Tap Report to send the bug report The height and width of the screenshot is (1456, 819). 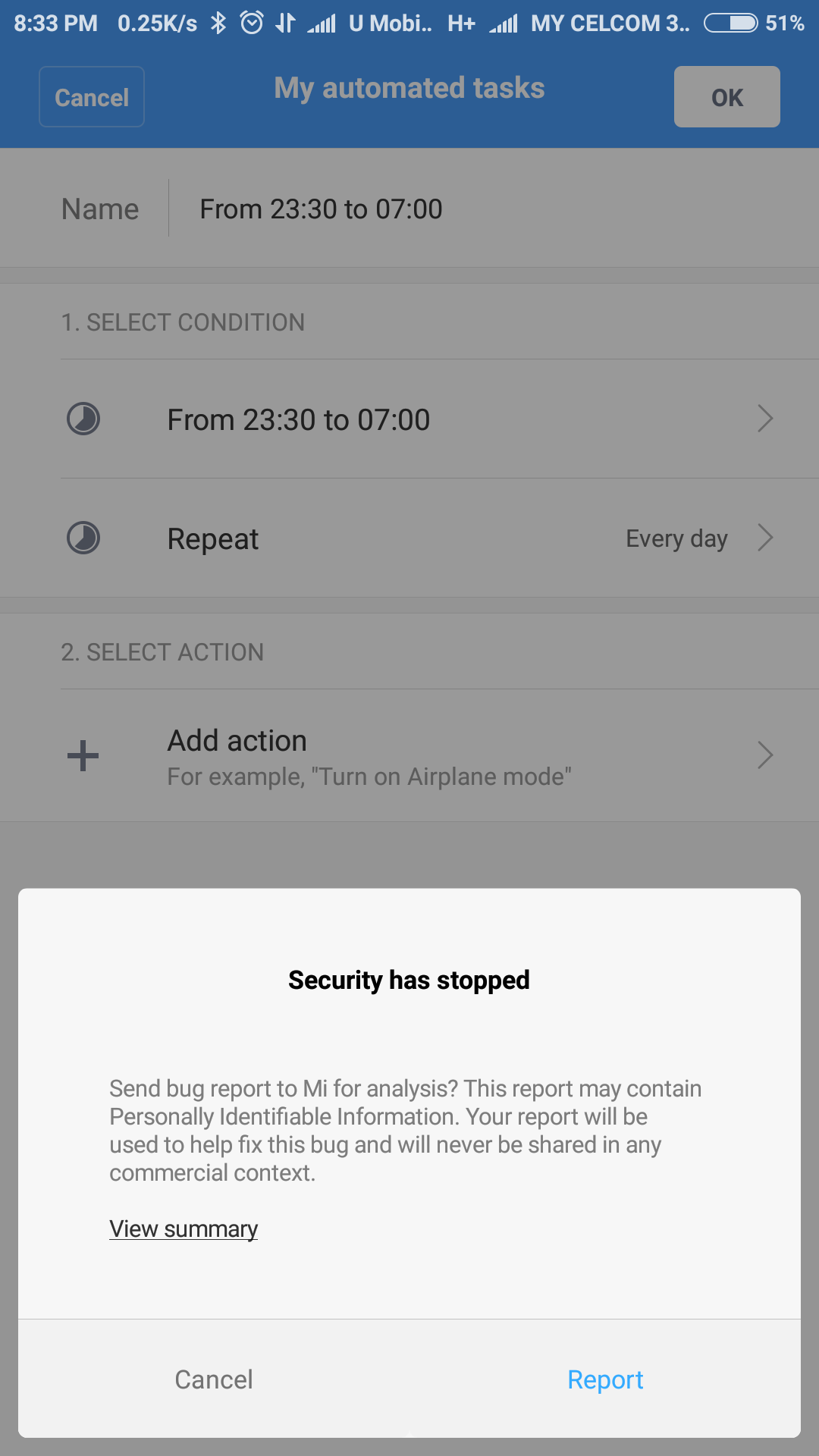(605, 1379)
